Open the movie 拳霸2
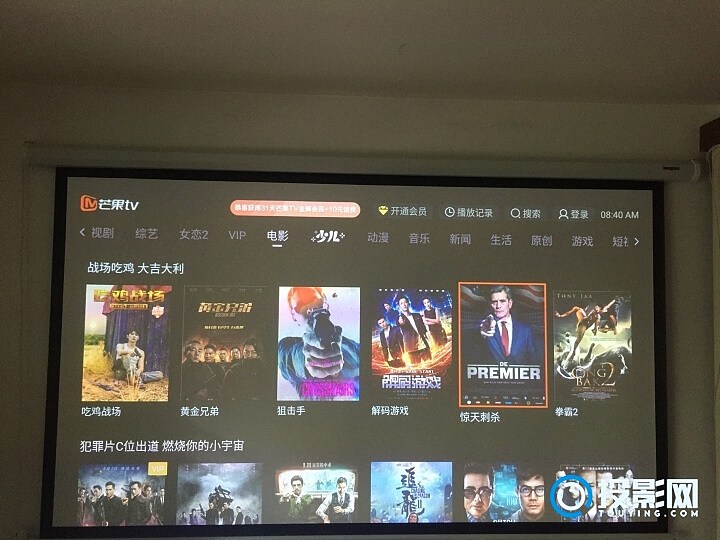720x540 pixels. 593,347
